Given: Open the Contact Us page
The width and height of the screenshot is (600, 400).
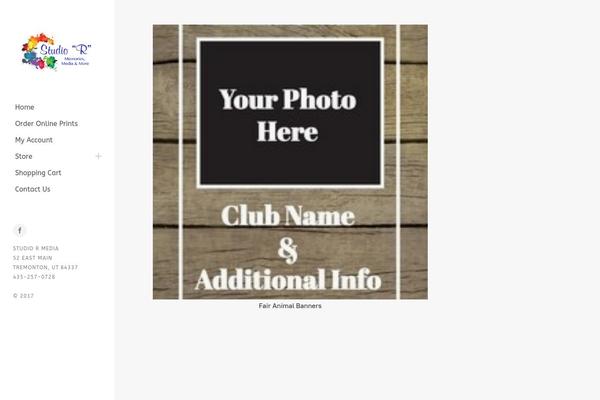Looking at the screenshot, I should click(32, 189).
